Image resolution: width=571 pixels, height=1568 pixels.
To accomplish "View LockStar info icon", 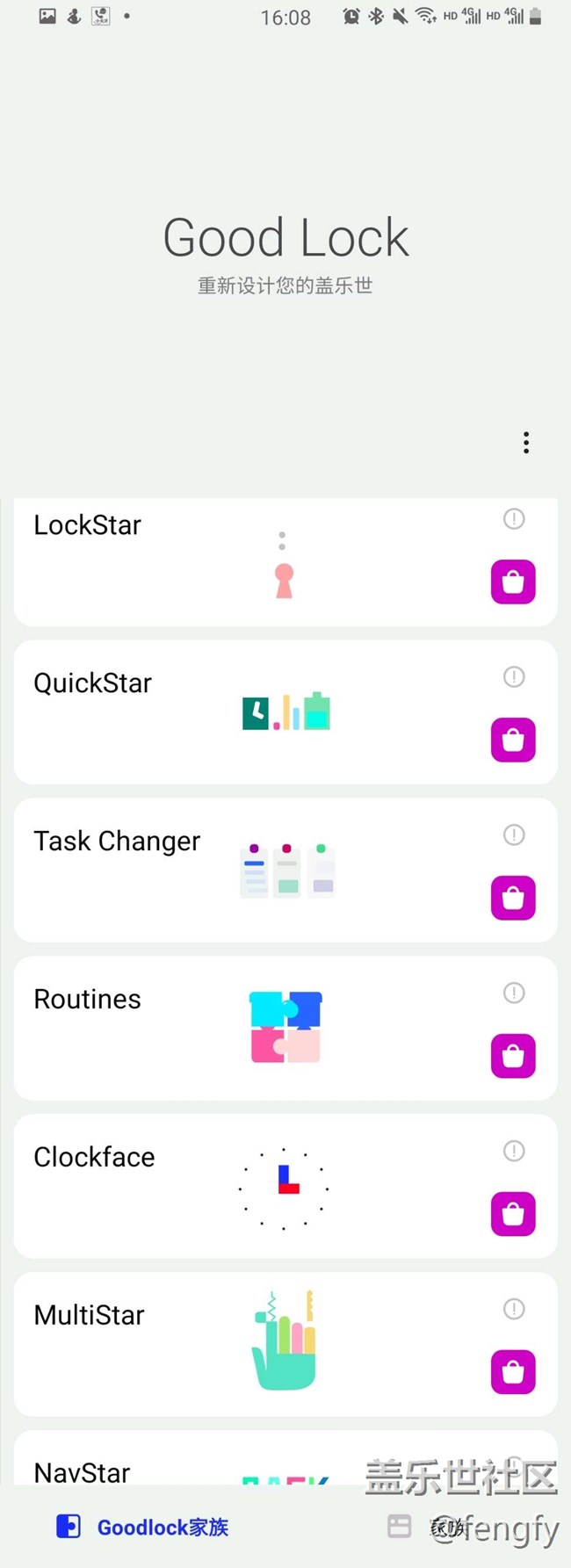I will pos(514,519).
